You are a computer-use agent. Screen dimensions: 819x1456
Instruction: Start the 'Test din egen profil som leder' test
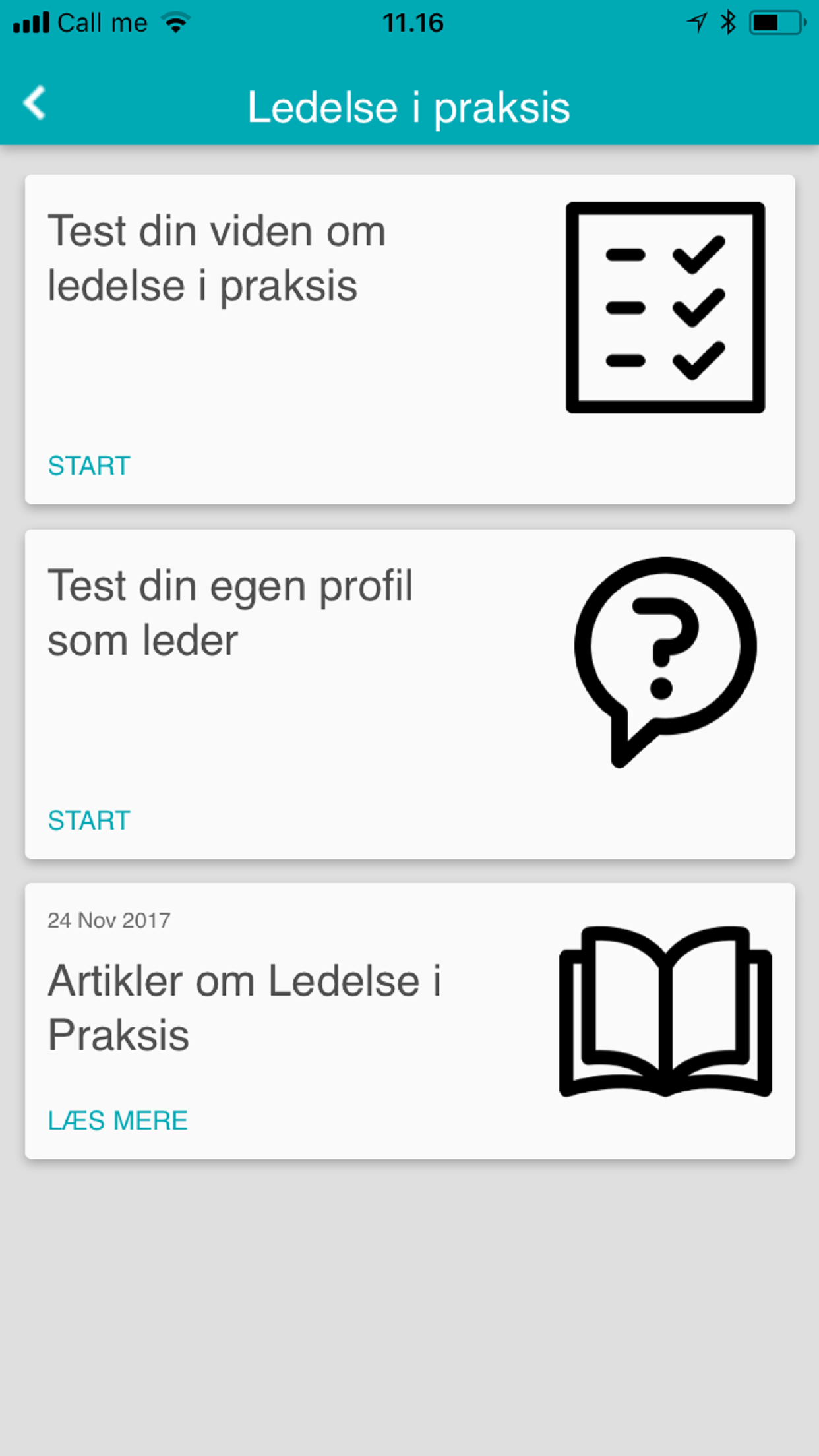click(x=89, y=820)
